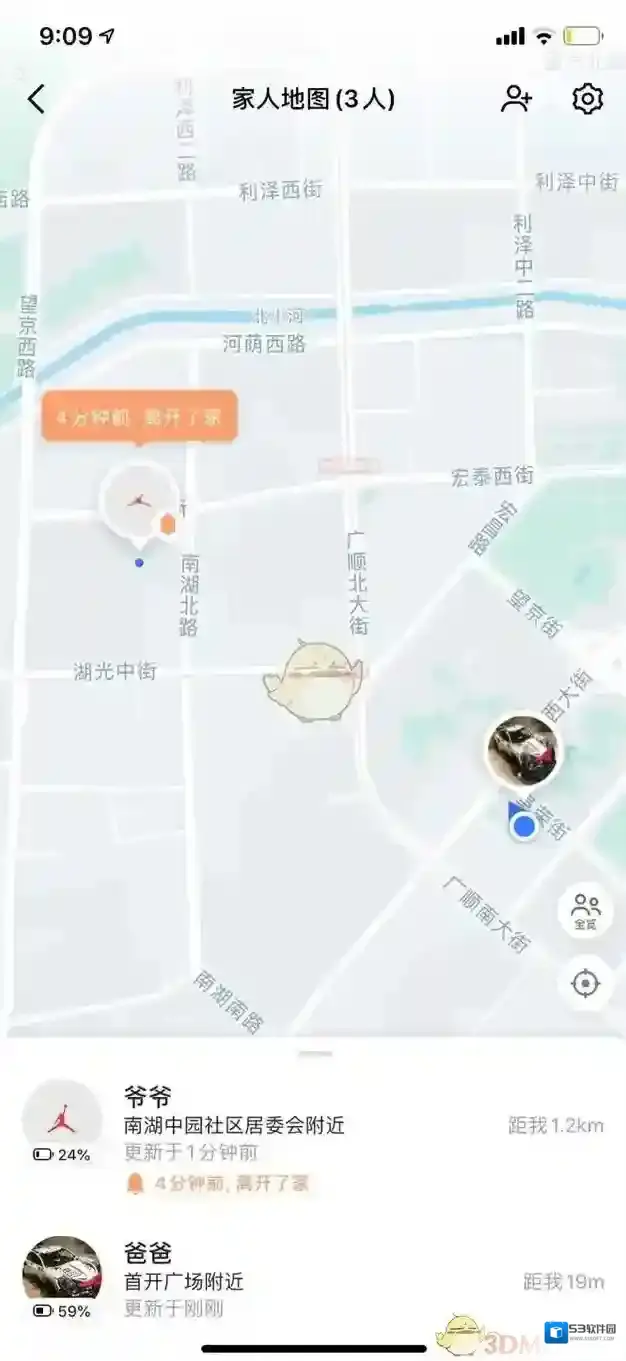
Task: Open the orange 离开了家 alert bubble
Action: (x=139, y=416)
